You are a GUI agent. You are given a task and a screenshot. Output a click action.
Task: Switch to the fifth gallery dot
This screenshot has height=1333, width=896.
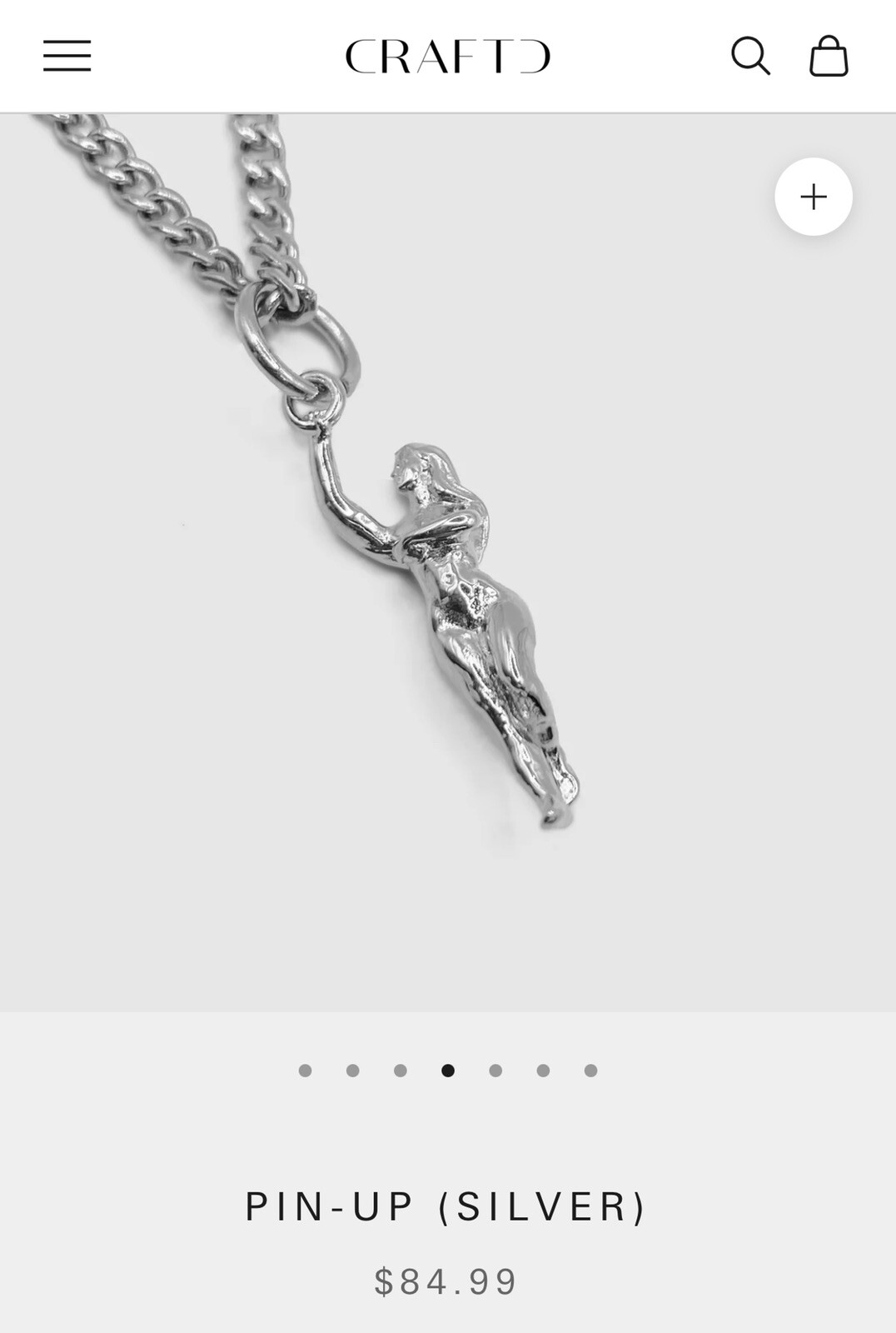tap(496, 1071)
